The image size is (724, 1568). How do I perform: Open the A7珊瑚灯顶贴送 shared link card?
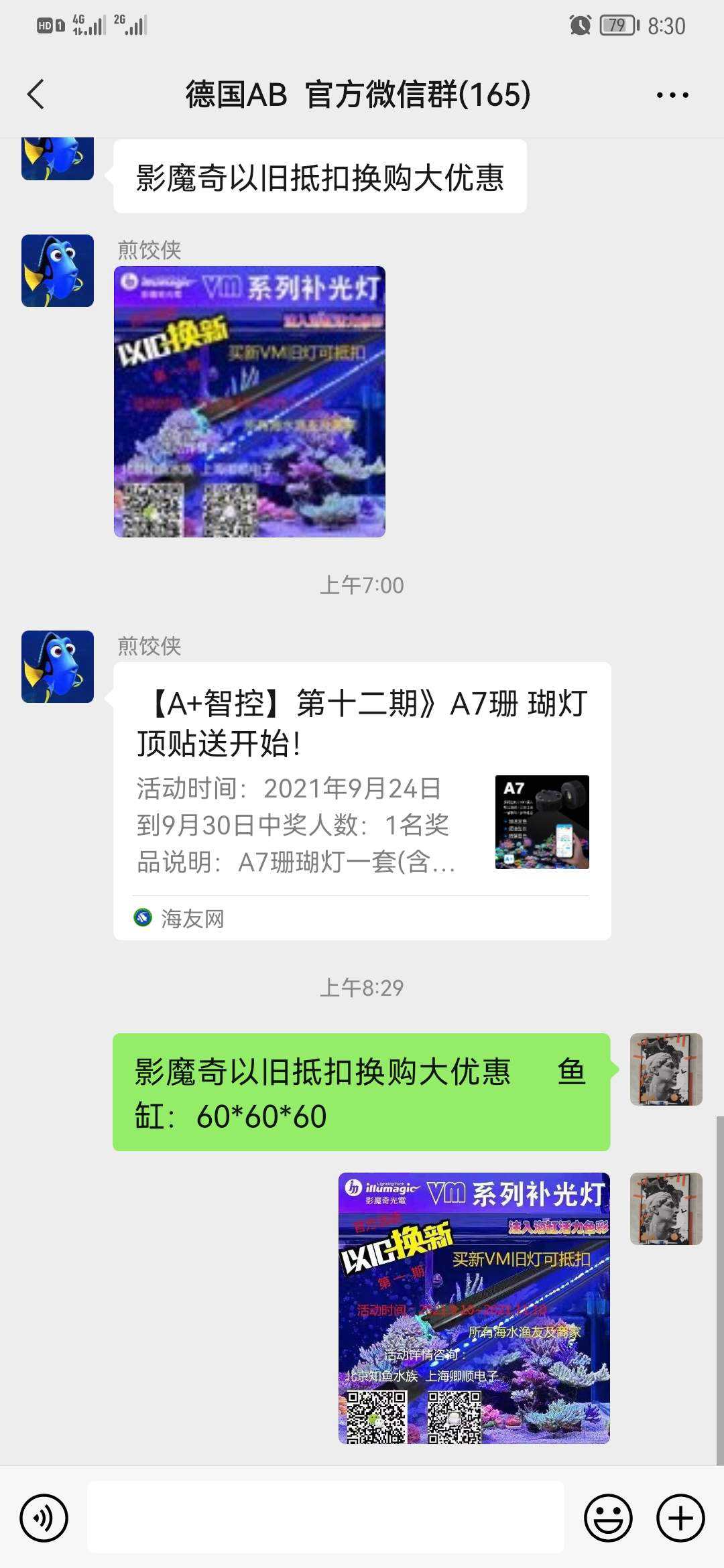coord(362,801)
